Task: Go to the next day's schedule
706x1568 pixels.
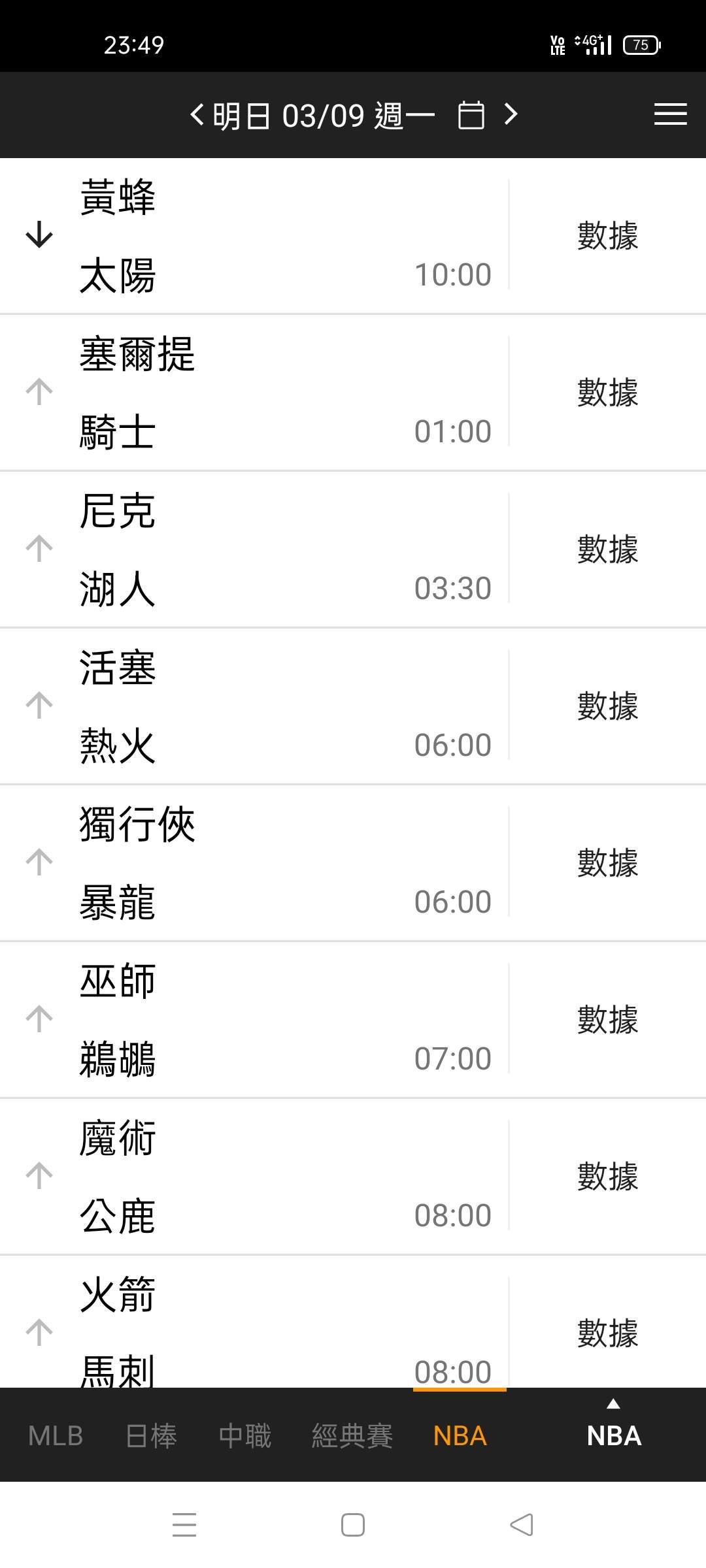Action: [511, 115]
